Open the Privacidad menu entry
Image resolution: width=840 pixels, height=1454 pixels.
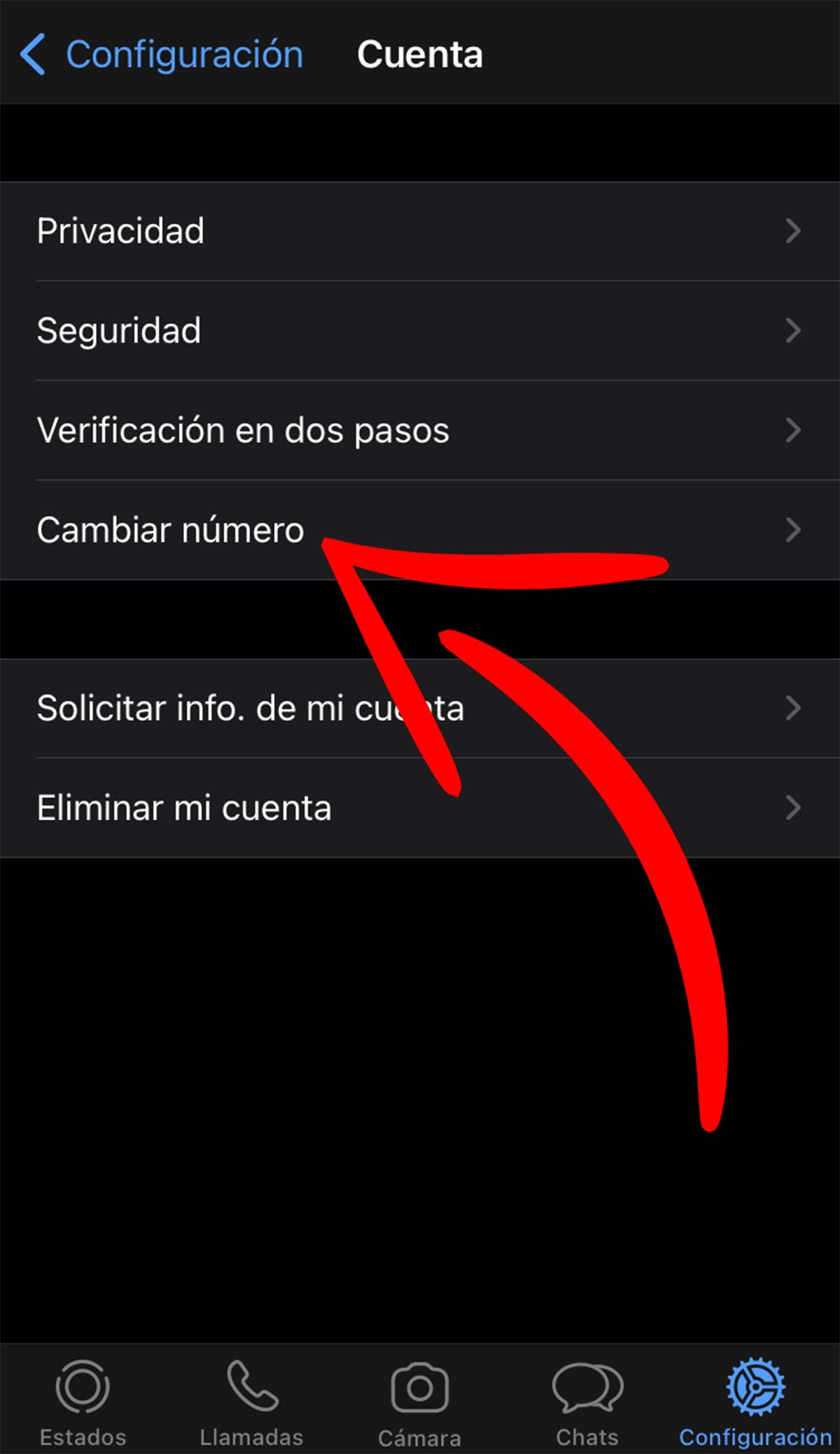tap(120, 231)
